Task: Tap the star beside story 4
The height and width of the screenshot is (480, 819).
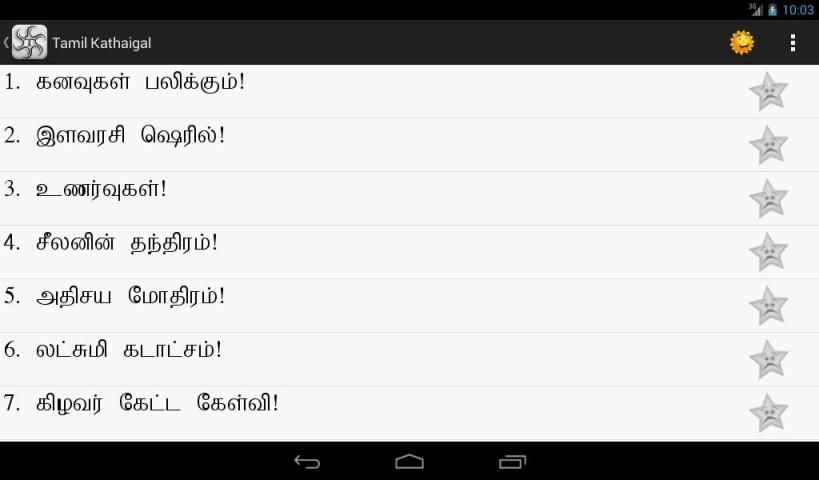Action: 768,252
